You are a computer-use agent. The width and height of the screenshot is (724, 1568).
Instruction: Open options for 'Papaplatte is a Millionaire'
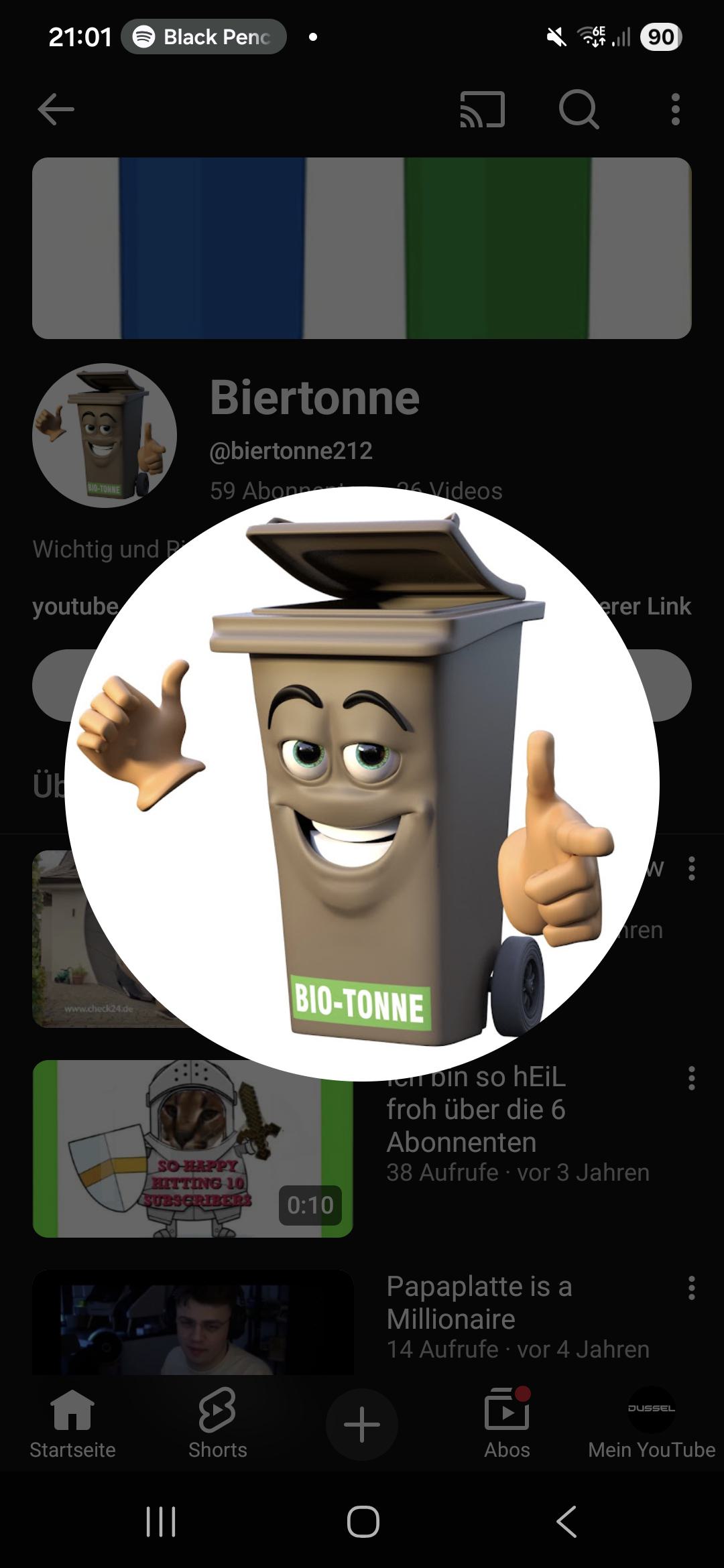[691, 1287]
